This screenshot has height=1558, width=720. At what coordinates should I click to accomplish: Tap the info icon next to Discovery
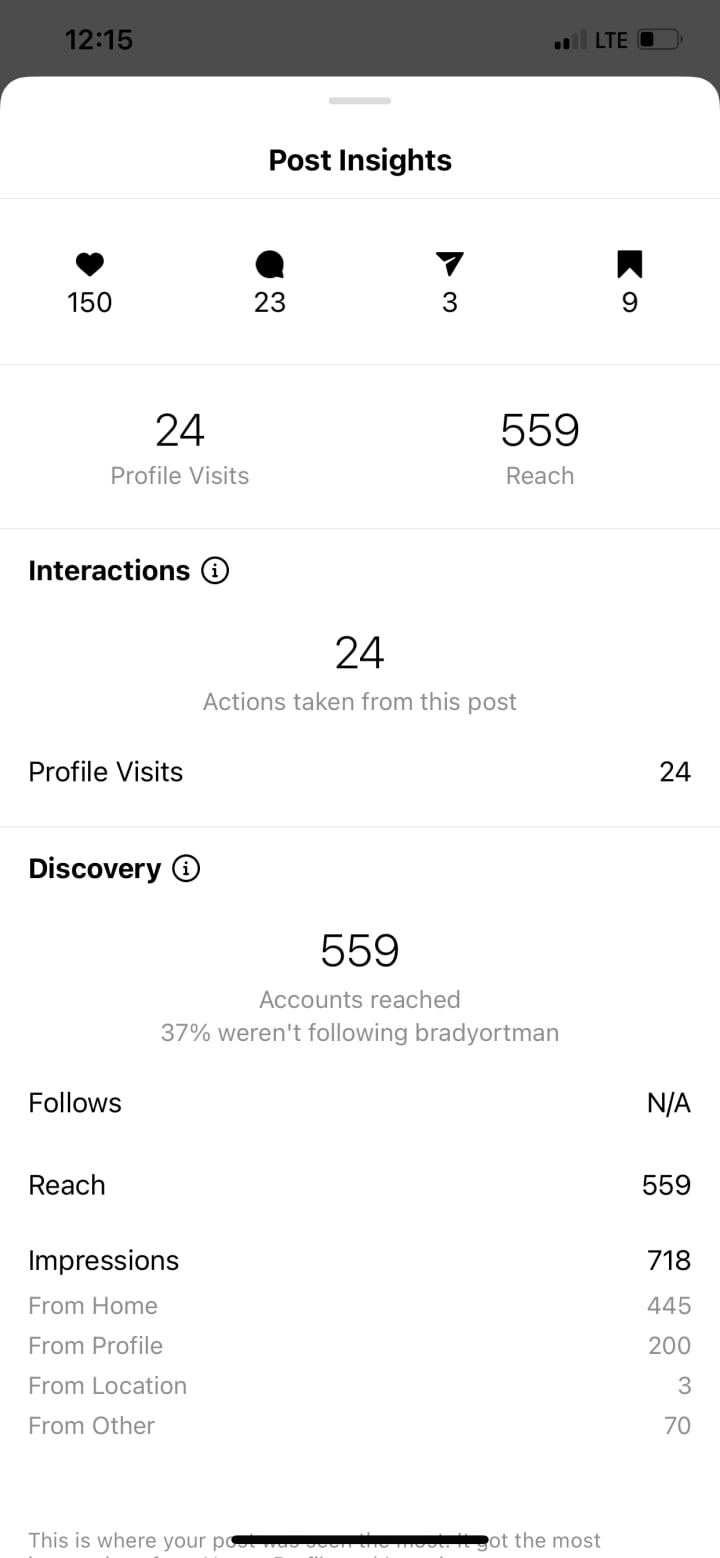click(186, 869)
